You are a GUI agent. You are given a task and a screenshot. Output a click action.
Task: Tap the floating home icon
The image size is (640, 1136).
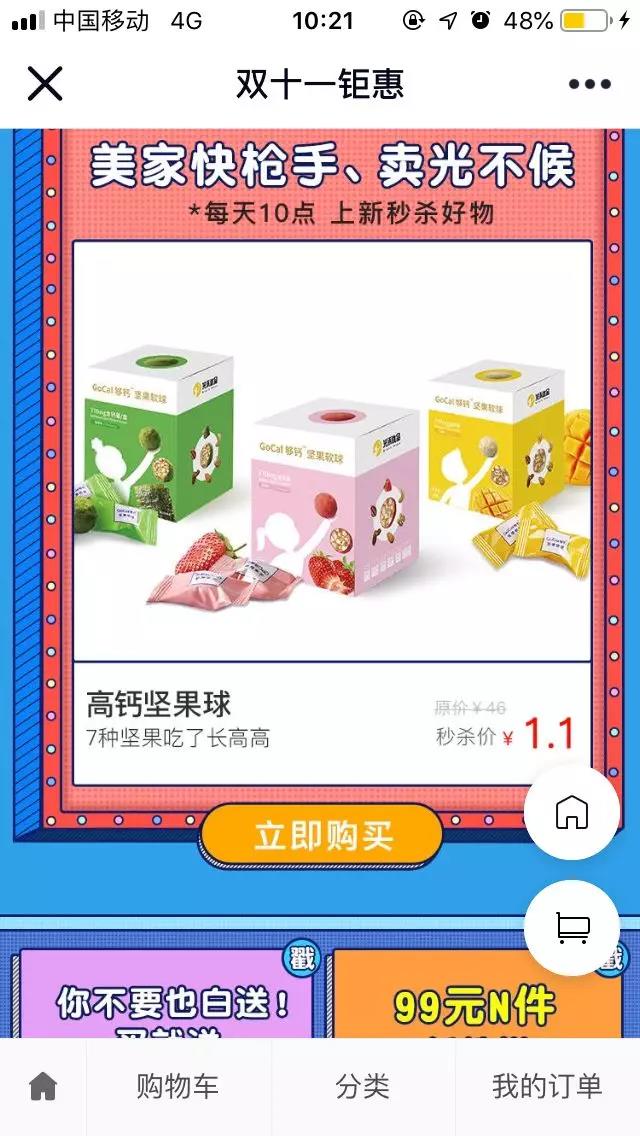pos(571,811)
